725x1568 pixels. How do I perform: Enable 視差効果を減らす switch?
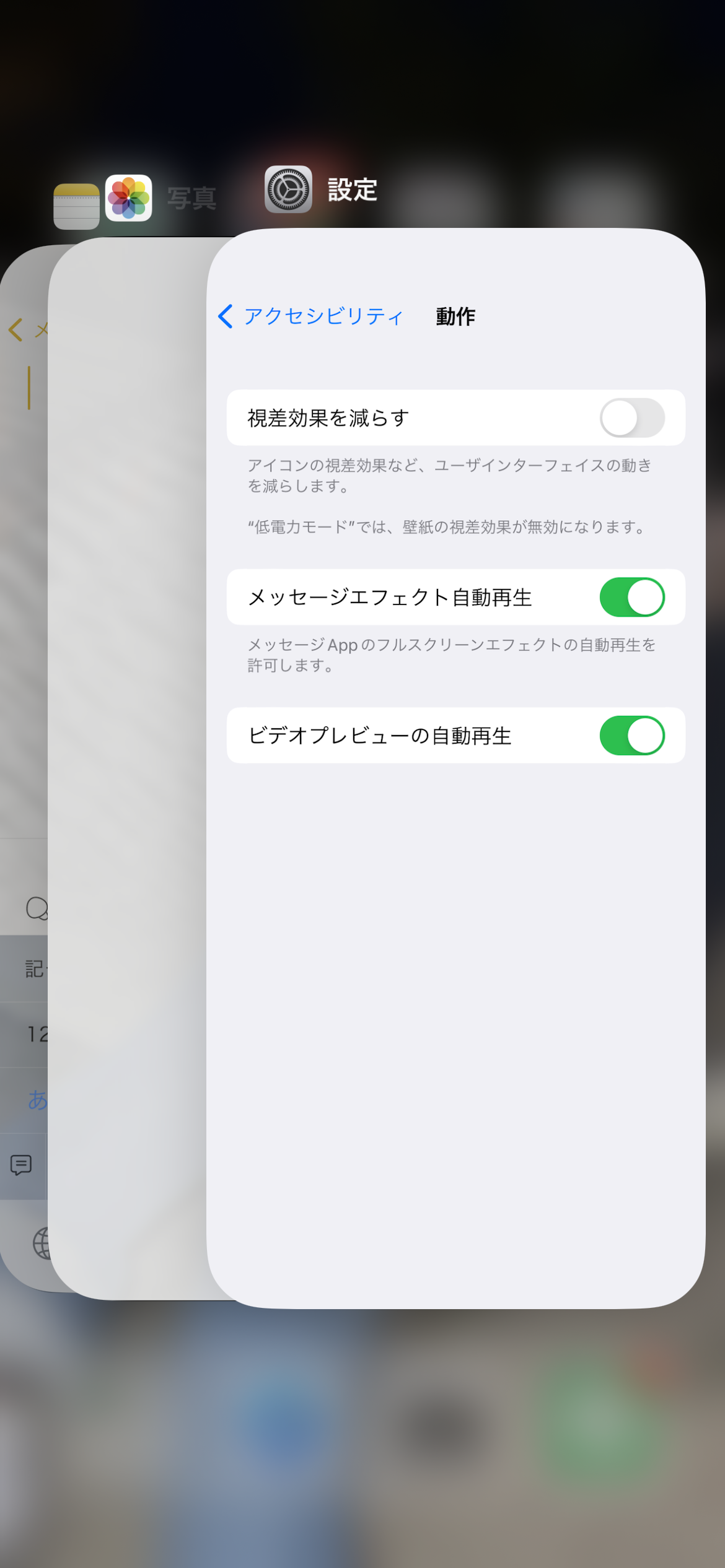pyautogui.click(x=631, y=418)
